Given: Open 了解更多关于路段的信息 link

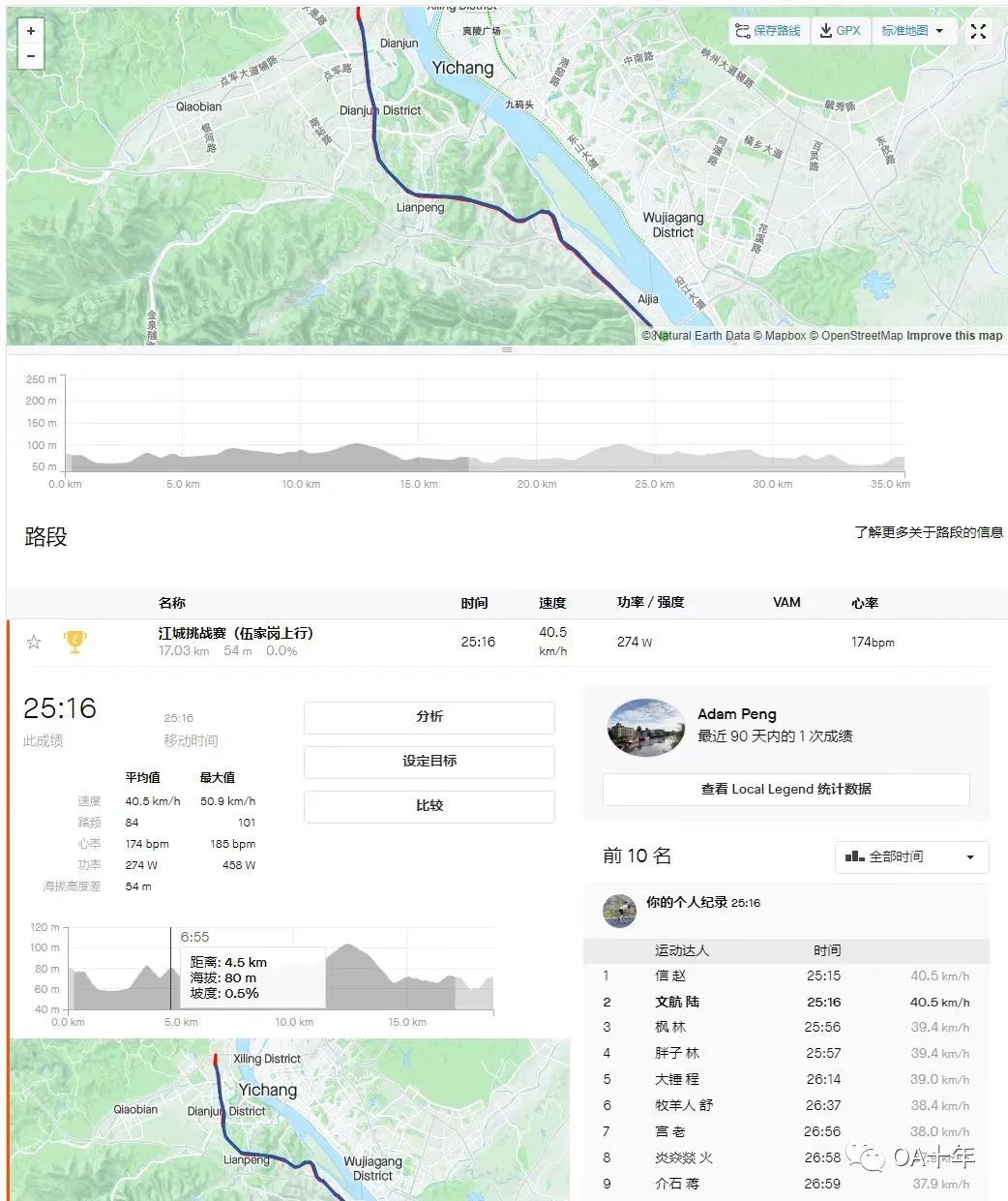Looking at the screenshot, I should click(928, 532).
